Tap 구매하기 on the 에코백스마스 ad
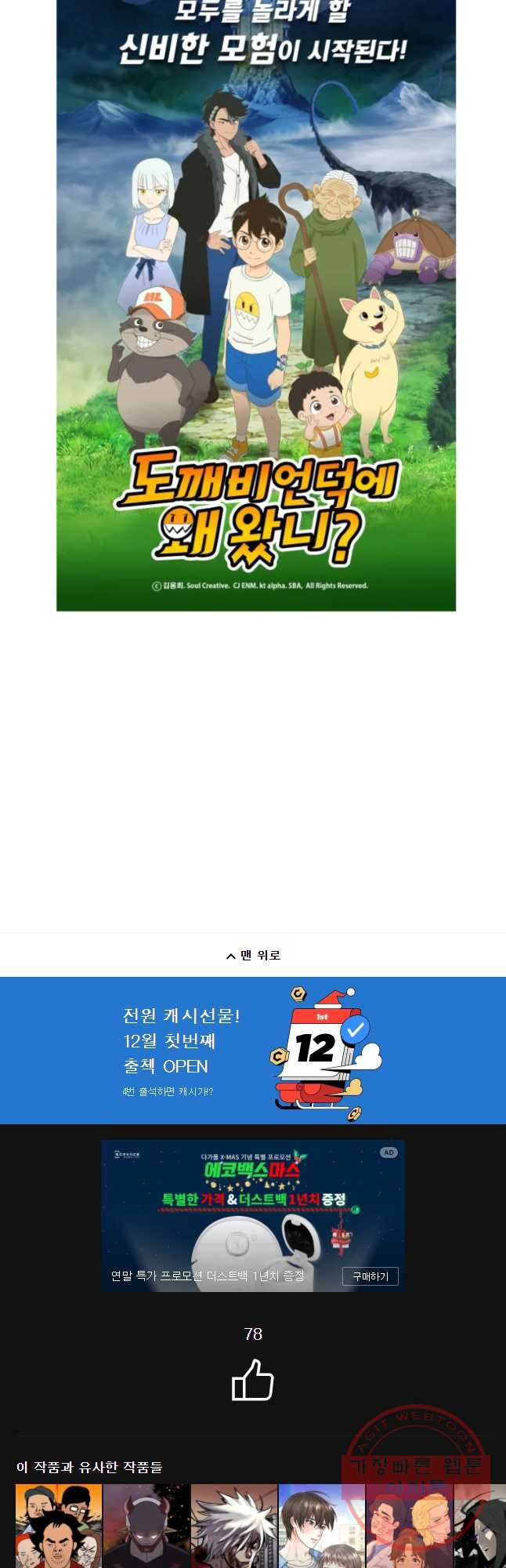The height and width of the screenshot is (1568, 506). click(x=370, y=1276)
